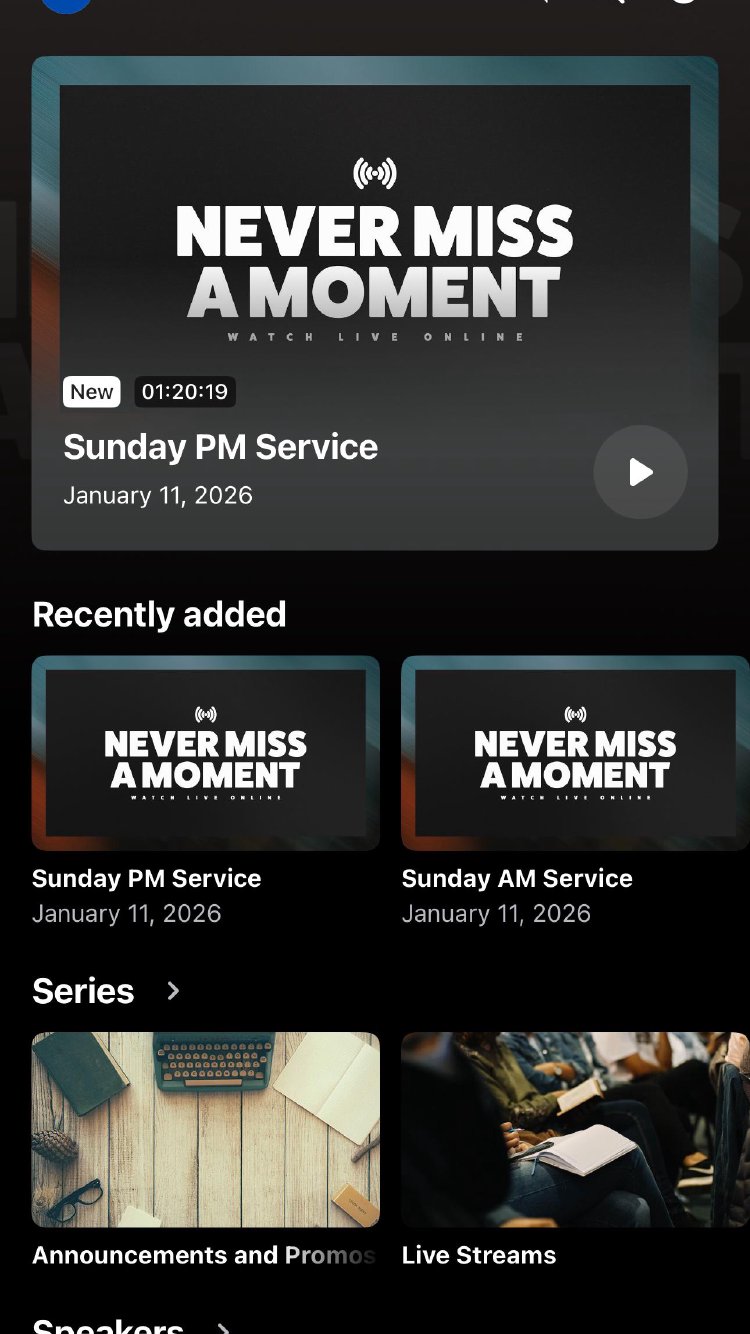Open the Announcements and Promos series

(205, 1129)
